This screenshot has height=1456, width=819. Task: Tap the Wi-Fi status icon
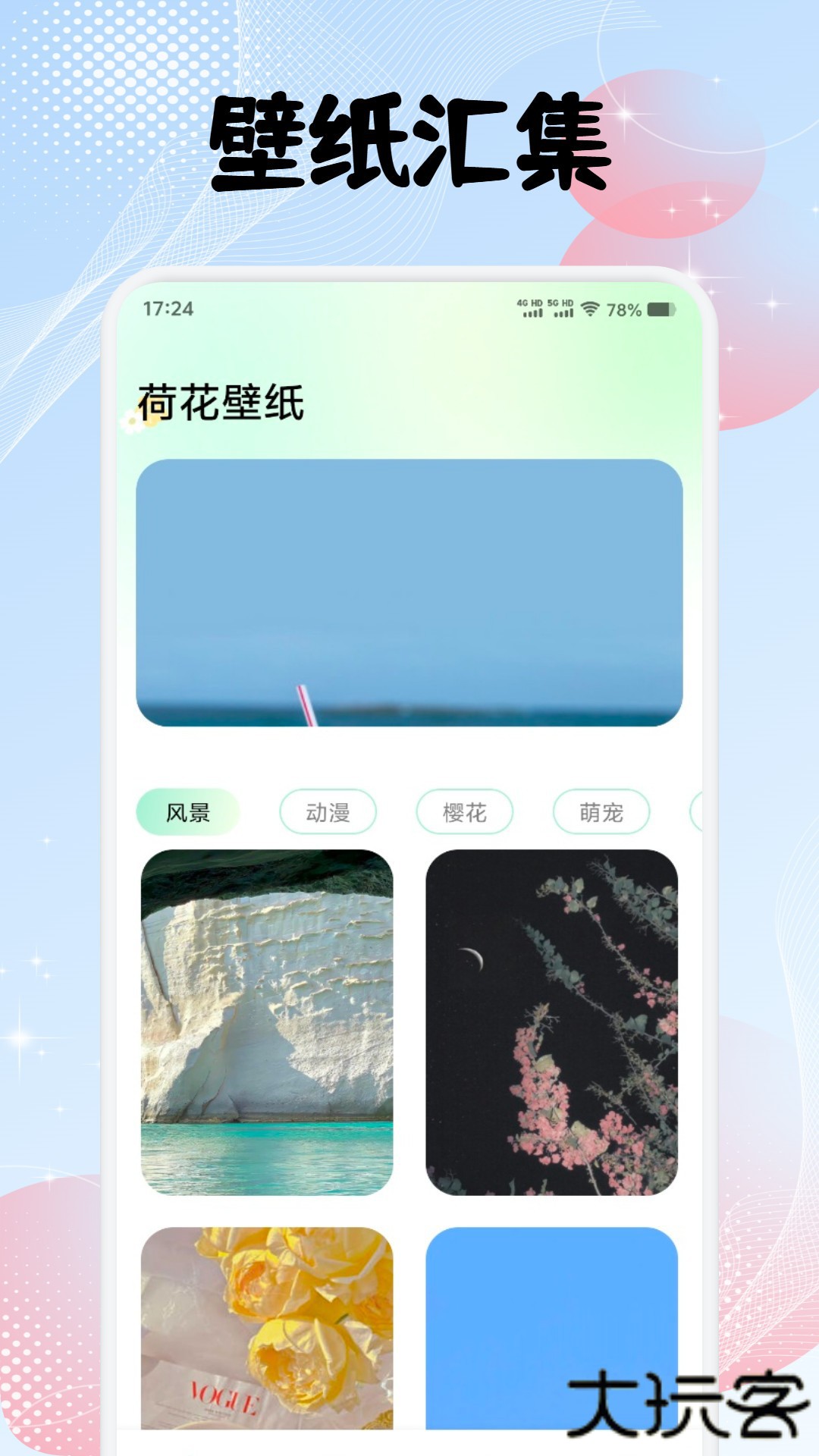coord(591,308)
